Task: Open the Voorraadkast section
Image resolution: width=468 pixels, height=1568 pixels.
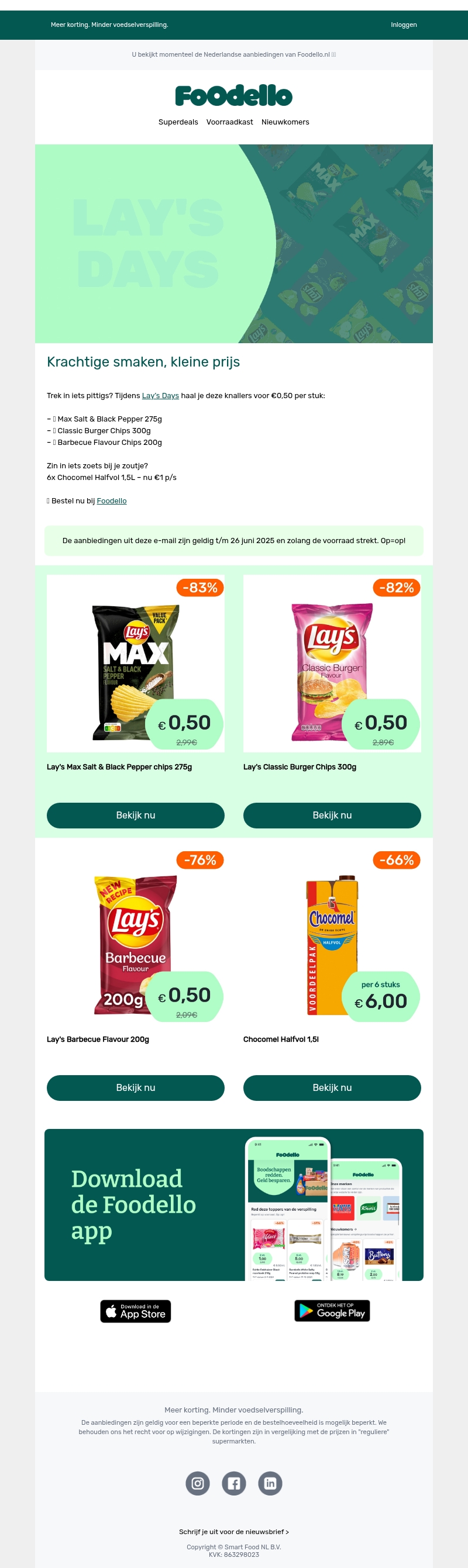Action: click(230, 122)
